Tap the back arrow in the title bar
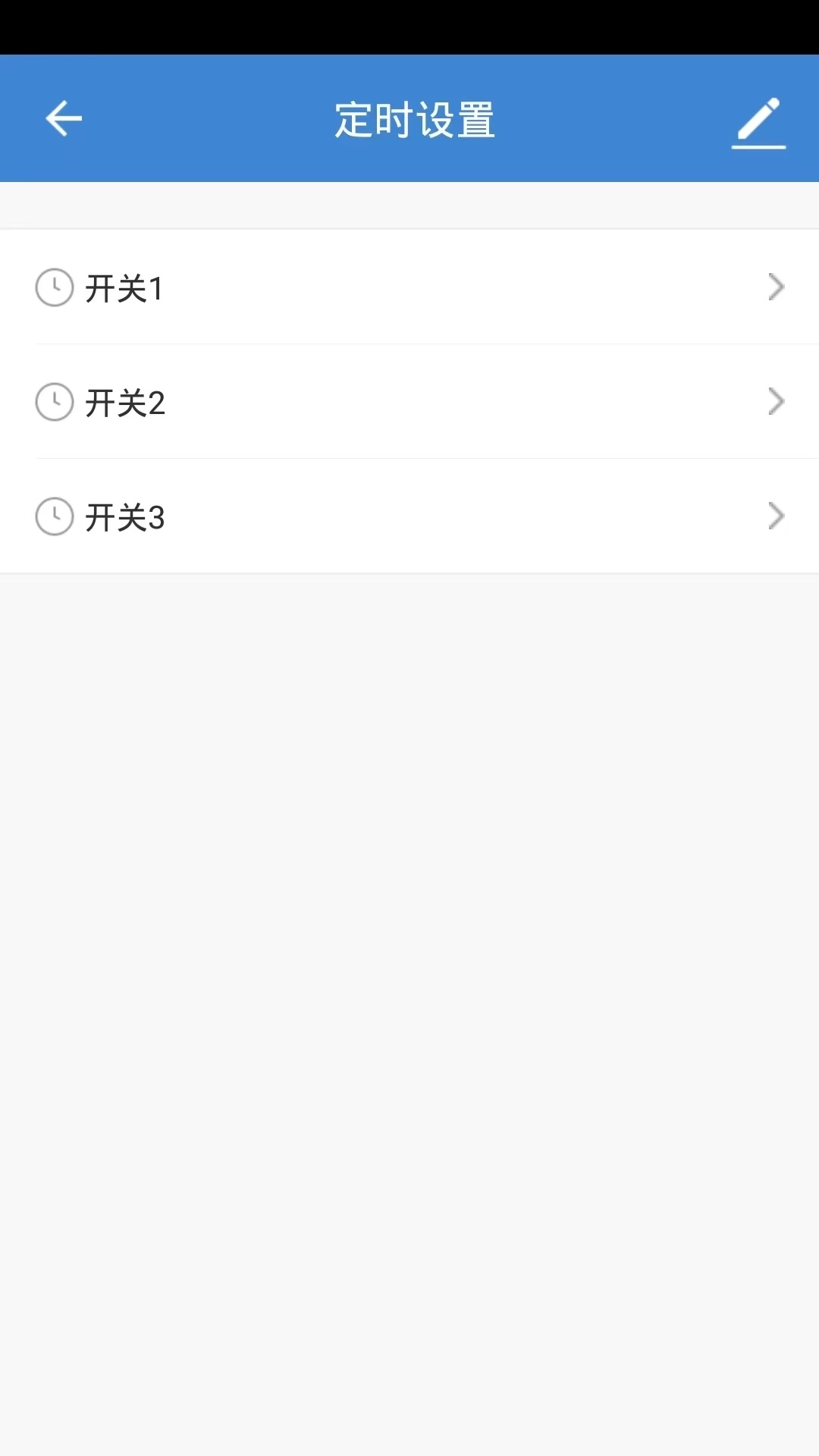Screen dimensions: 819x1456 click(x=63, y=118)
